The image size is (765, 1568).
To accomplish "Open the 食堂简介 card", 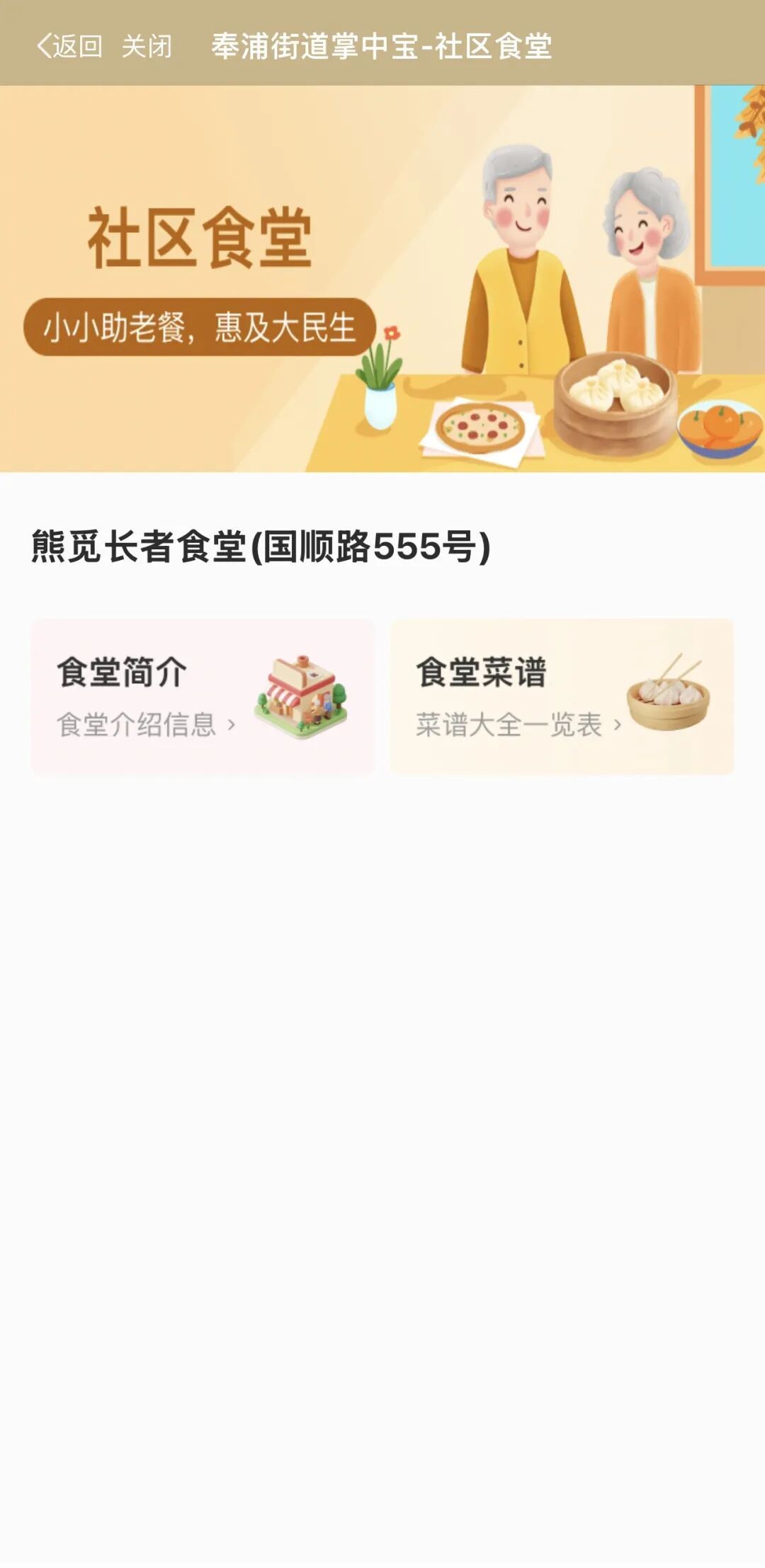I will [x=203, y=697].
